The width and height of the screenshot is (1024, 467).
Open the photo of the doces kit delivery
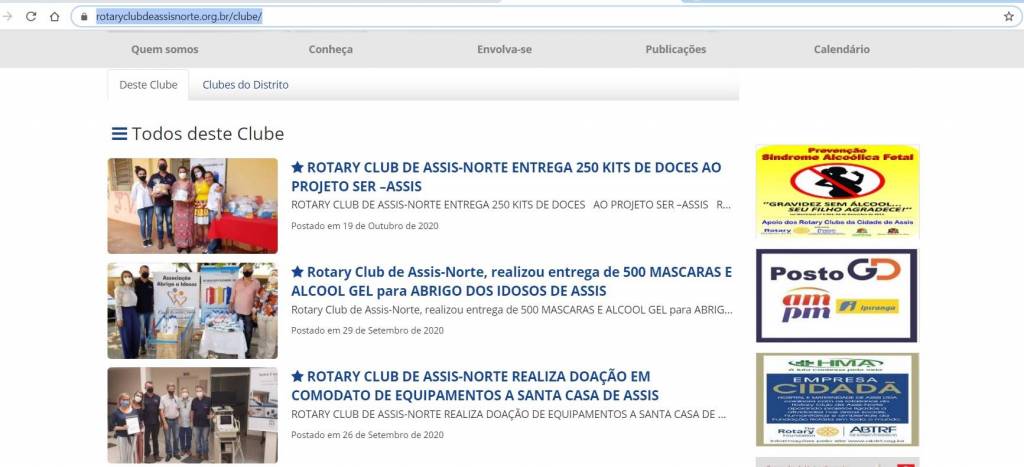tap(192, 205)
